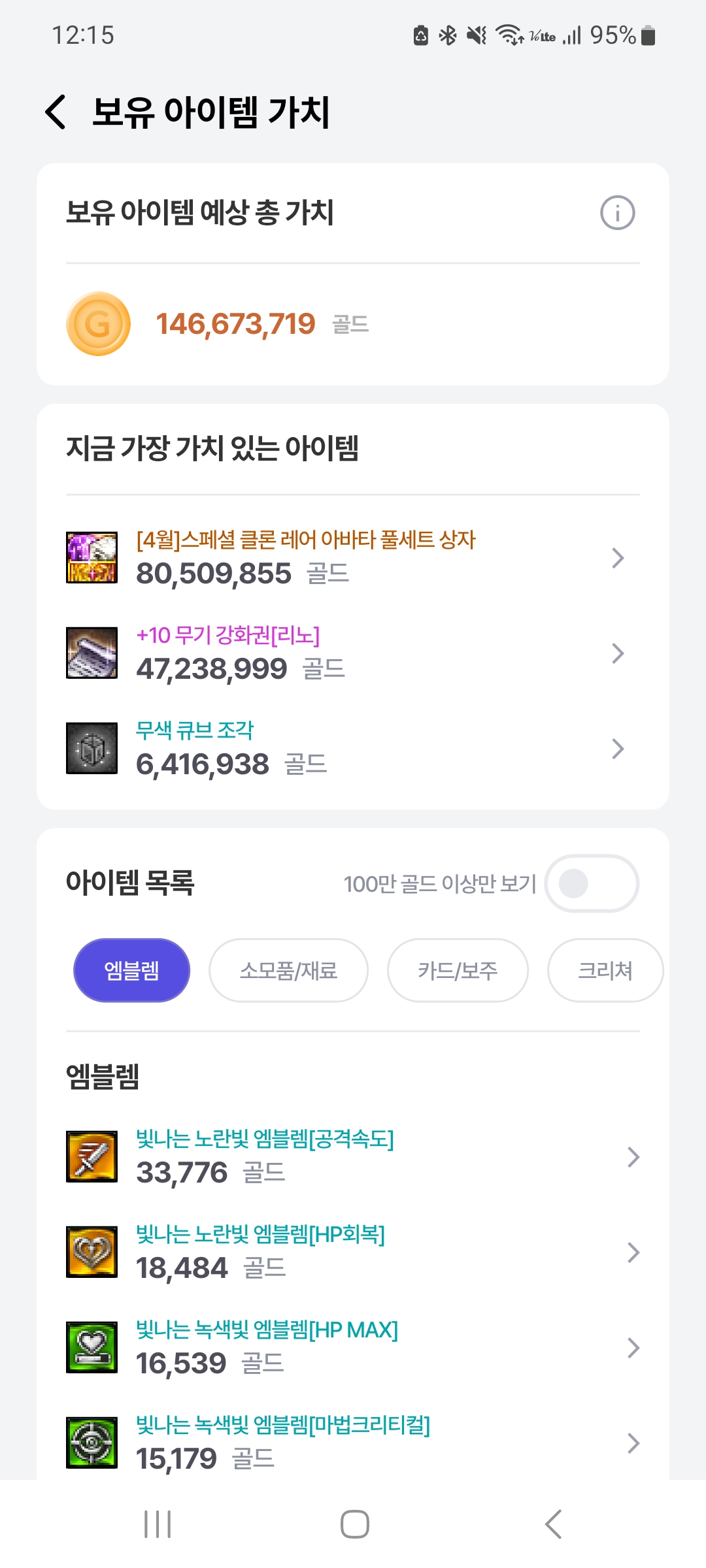706x1568 pixels.
Task: Enable 100만 골드 이상만 보기 switch
Action: point(592,883)
